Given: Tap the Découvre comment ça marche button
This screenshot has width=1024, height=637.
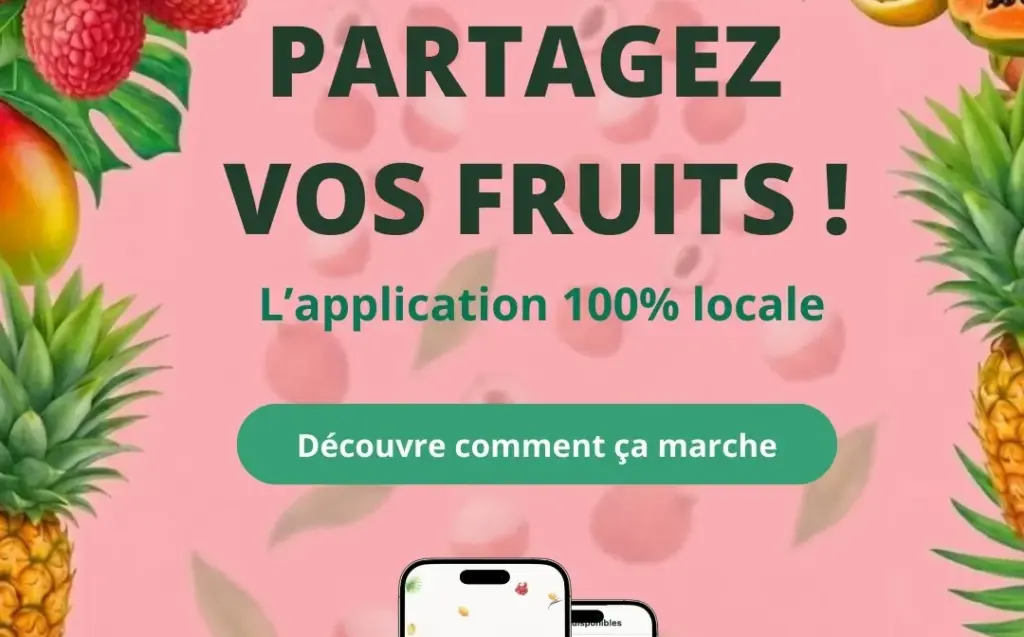Looking at the screenshot, I should point(537,445).
